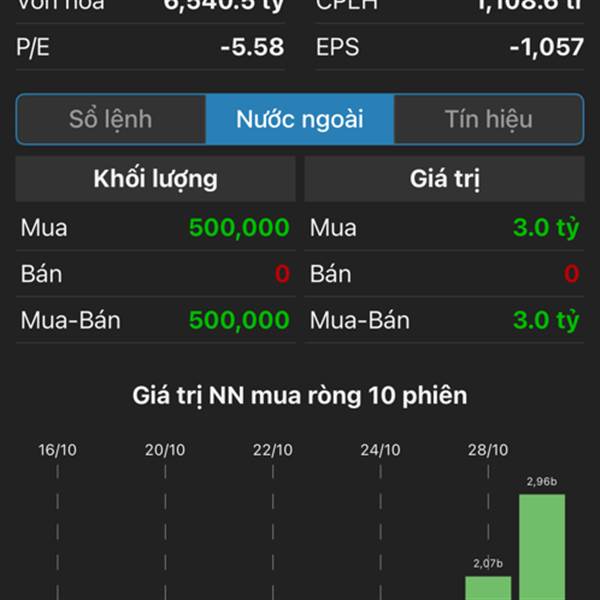The image size is (600, 600).
Task: Select the Nước ngoài segment
Action: [300, 120]
